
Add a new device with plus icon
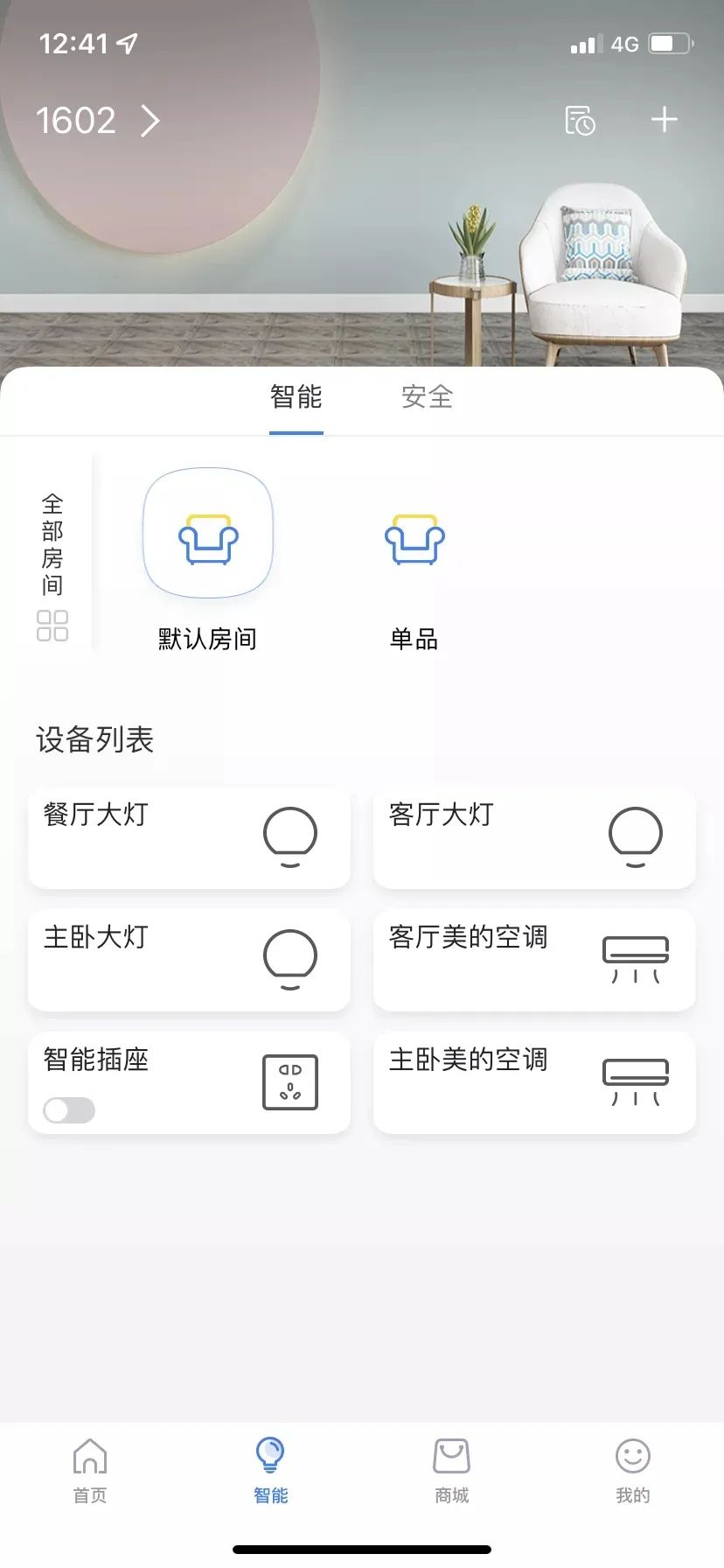point(665,120)
